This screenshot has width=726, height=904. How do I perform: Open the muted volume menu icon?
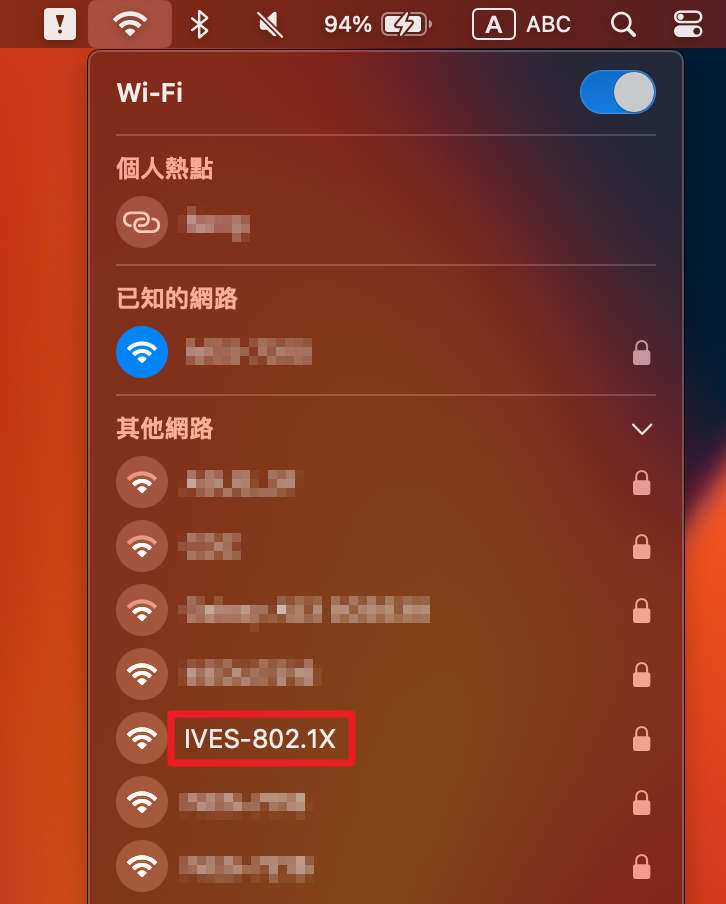pos(269,24)
